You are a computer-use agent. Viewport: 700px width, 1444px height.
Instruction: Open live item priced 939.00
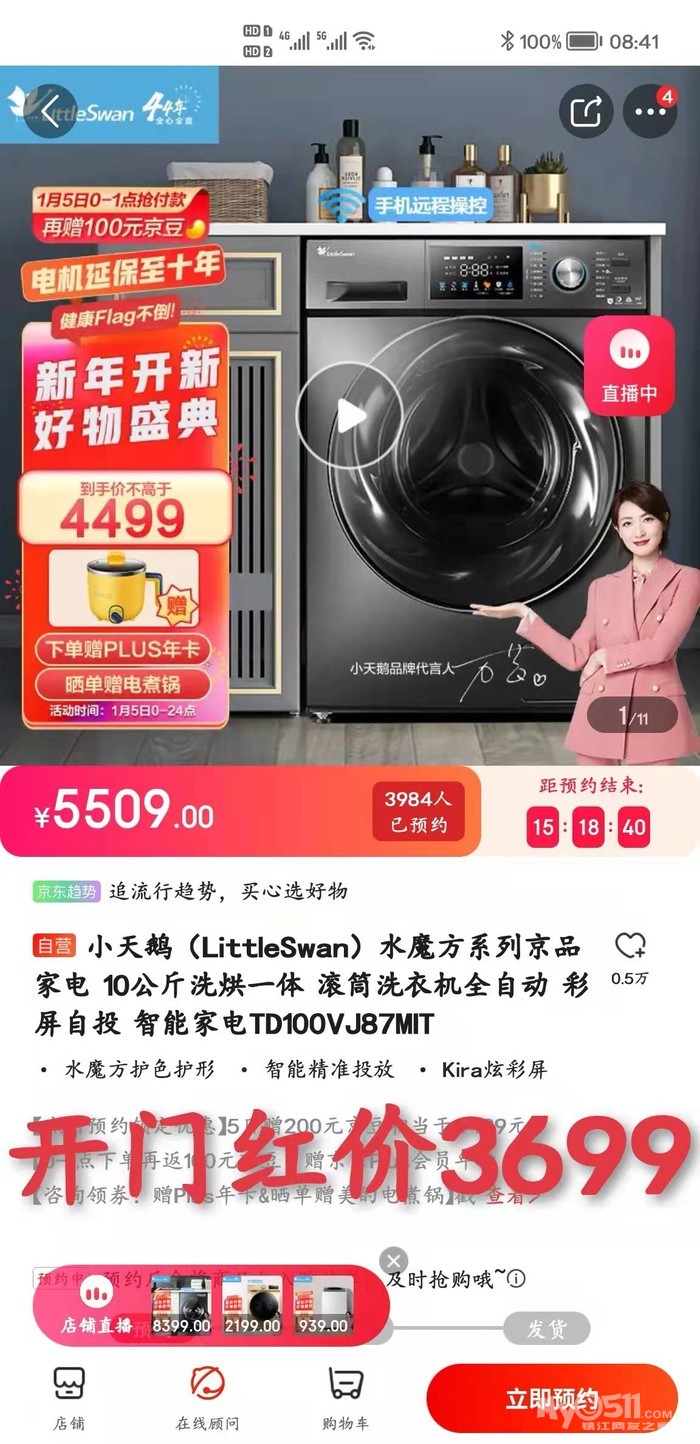tap(323, 1305)
